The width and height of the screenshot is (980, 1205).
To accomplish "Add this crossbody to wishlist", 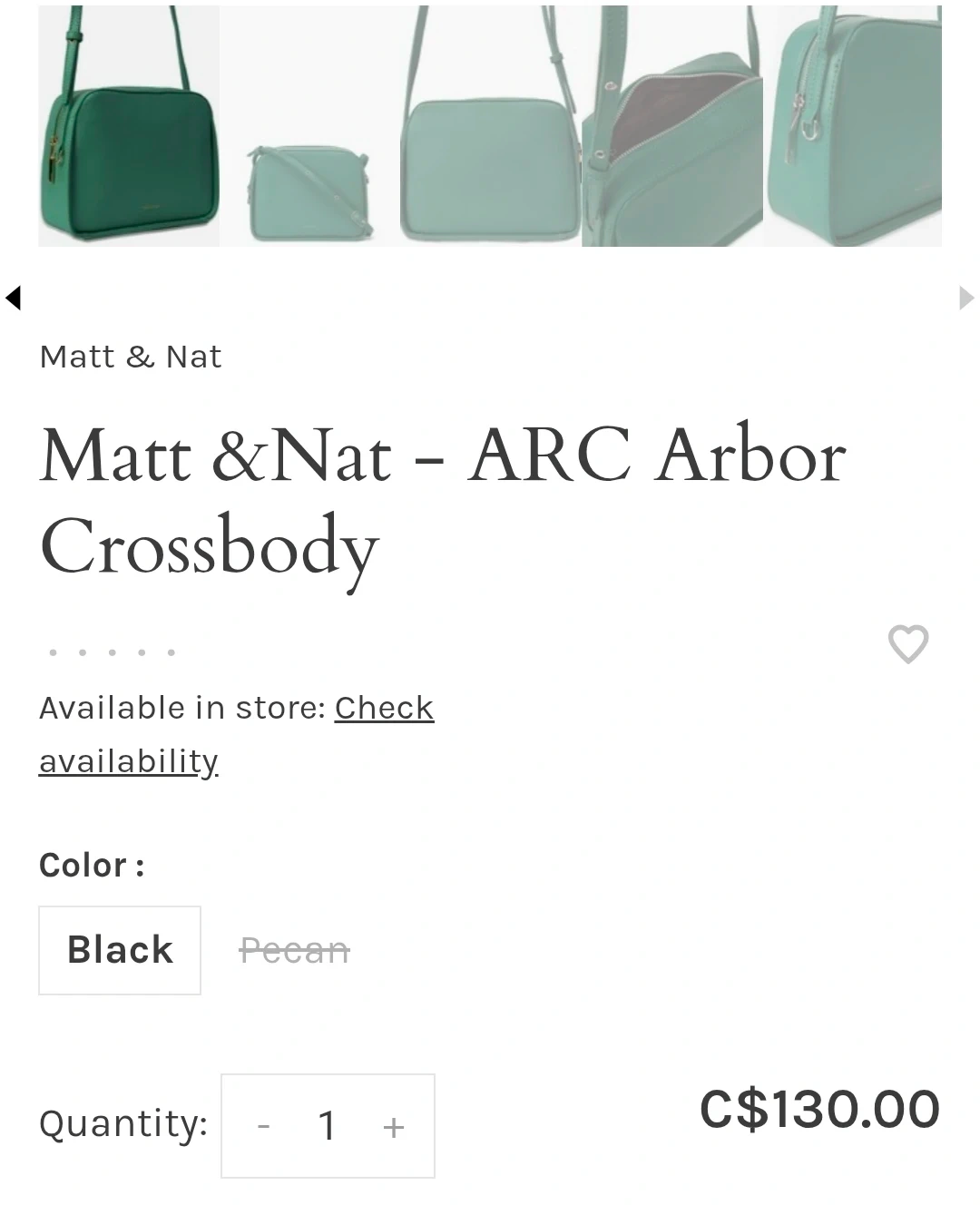I will click(x=907, y=644).
